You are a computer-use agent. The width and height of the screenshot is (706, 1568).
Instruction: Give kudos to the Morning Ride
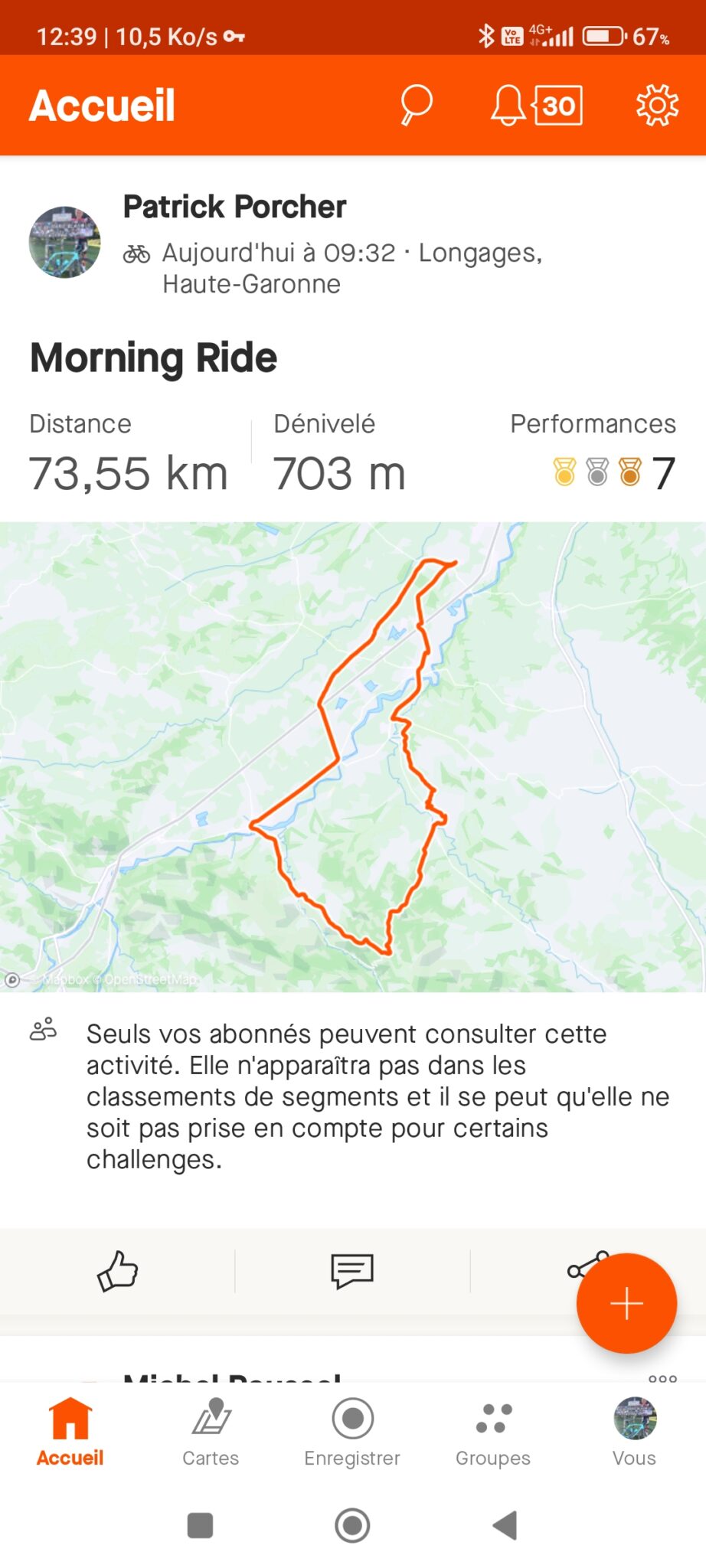tap(117, 1271)
